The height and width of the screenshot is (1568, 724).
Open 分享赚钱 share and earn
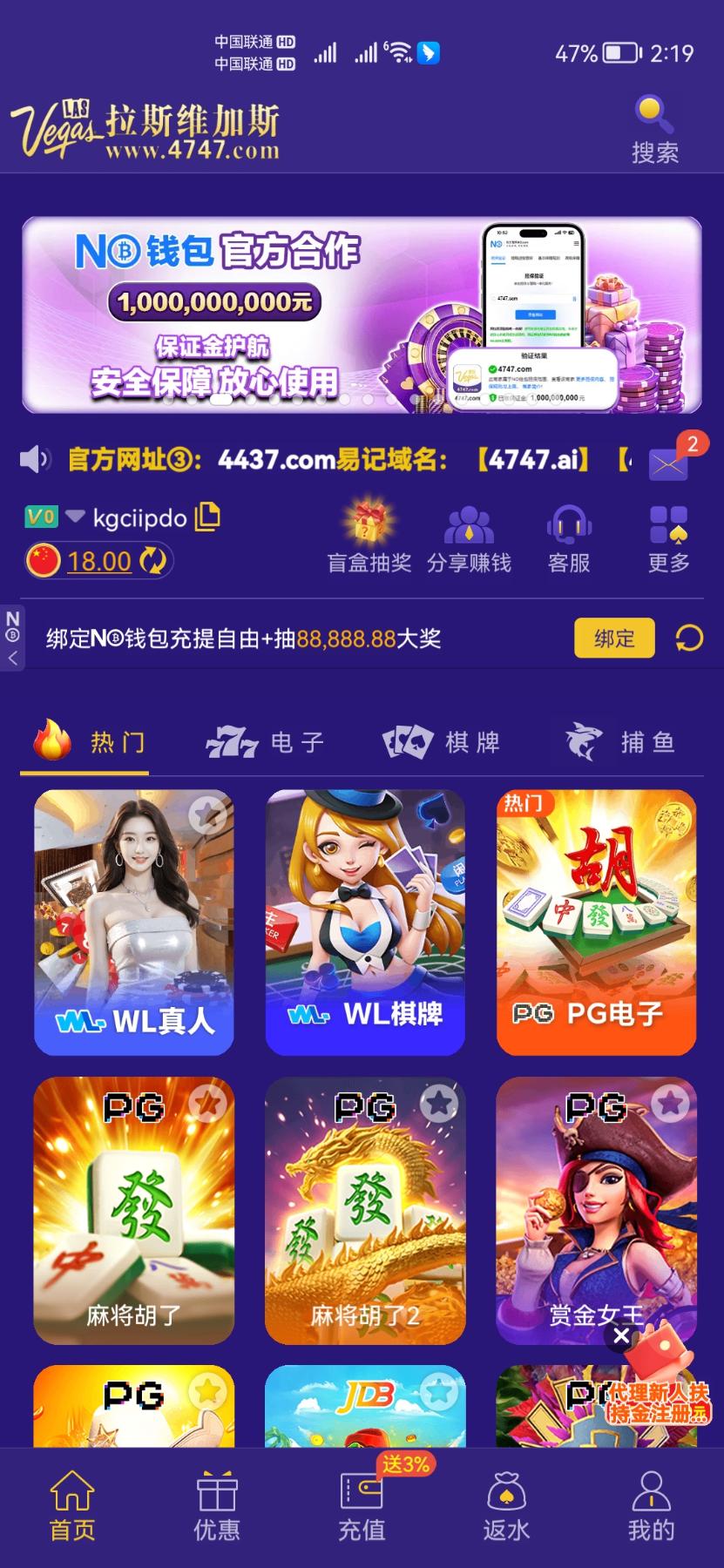469,538
